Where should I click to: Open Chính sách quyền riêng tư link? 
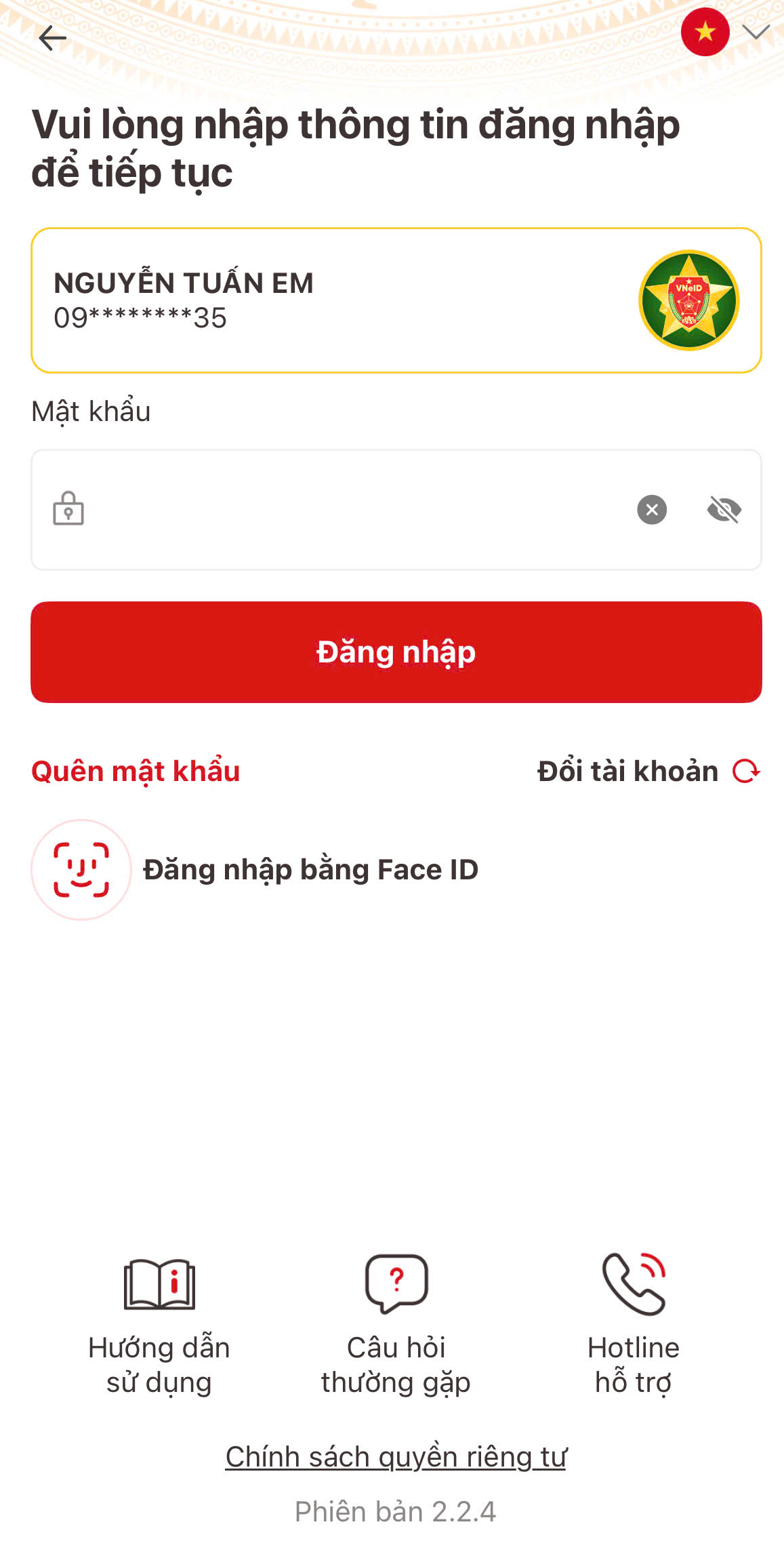(x=396, y=1457)
